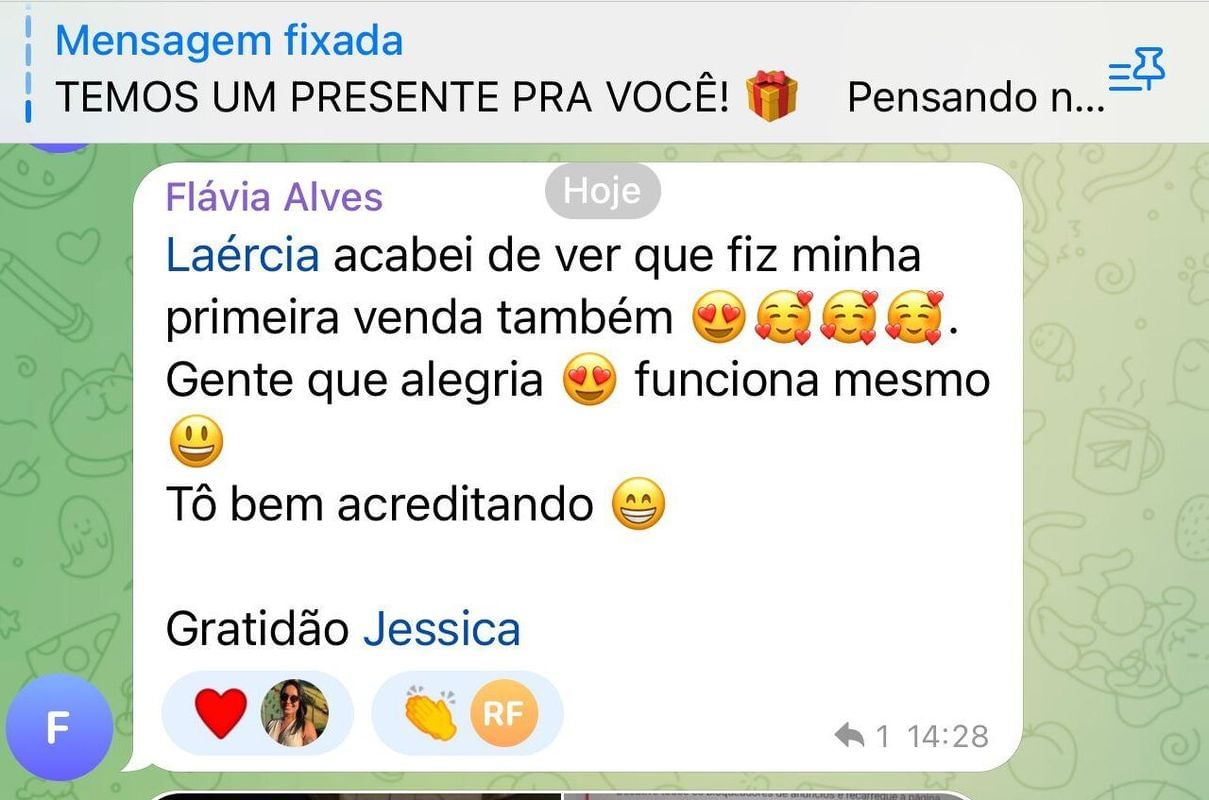Open the sender avatar with letter F
This screenshot has height=800, width=1209.
(57, 727)
